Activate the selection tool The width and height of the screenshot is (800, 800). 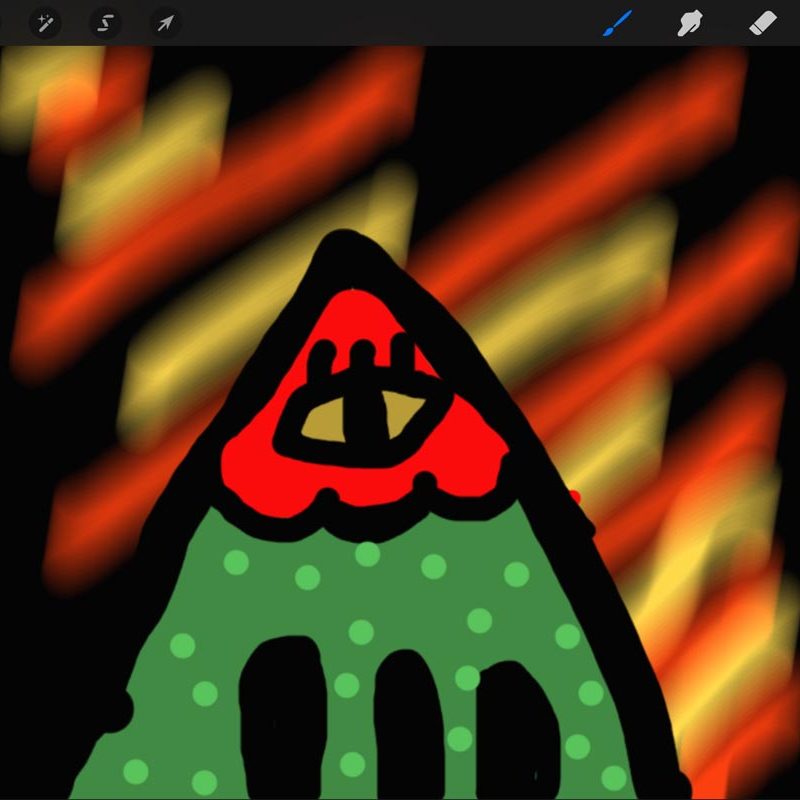105,22
